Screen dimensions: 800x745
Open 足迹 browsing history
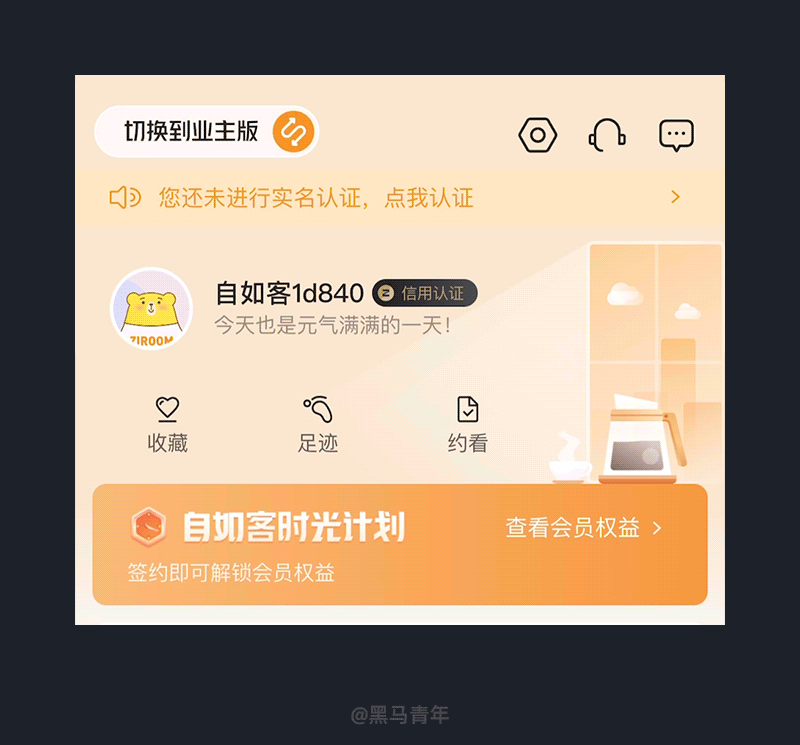(x=318, y=425)
